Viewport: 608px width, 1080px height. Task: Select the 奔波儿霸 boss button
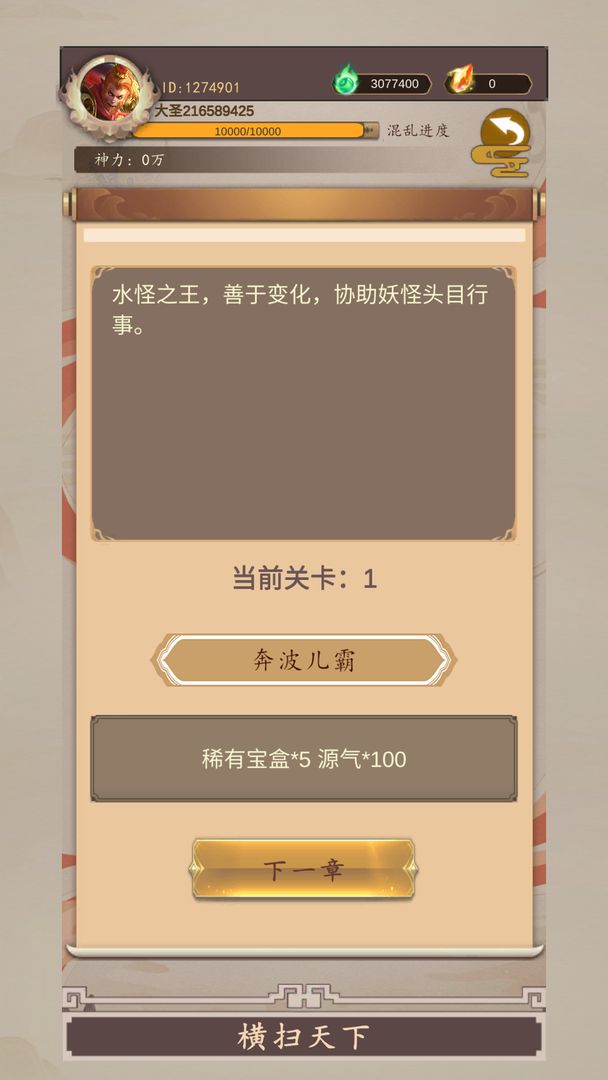click(304, 661)
